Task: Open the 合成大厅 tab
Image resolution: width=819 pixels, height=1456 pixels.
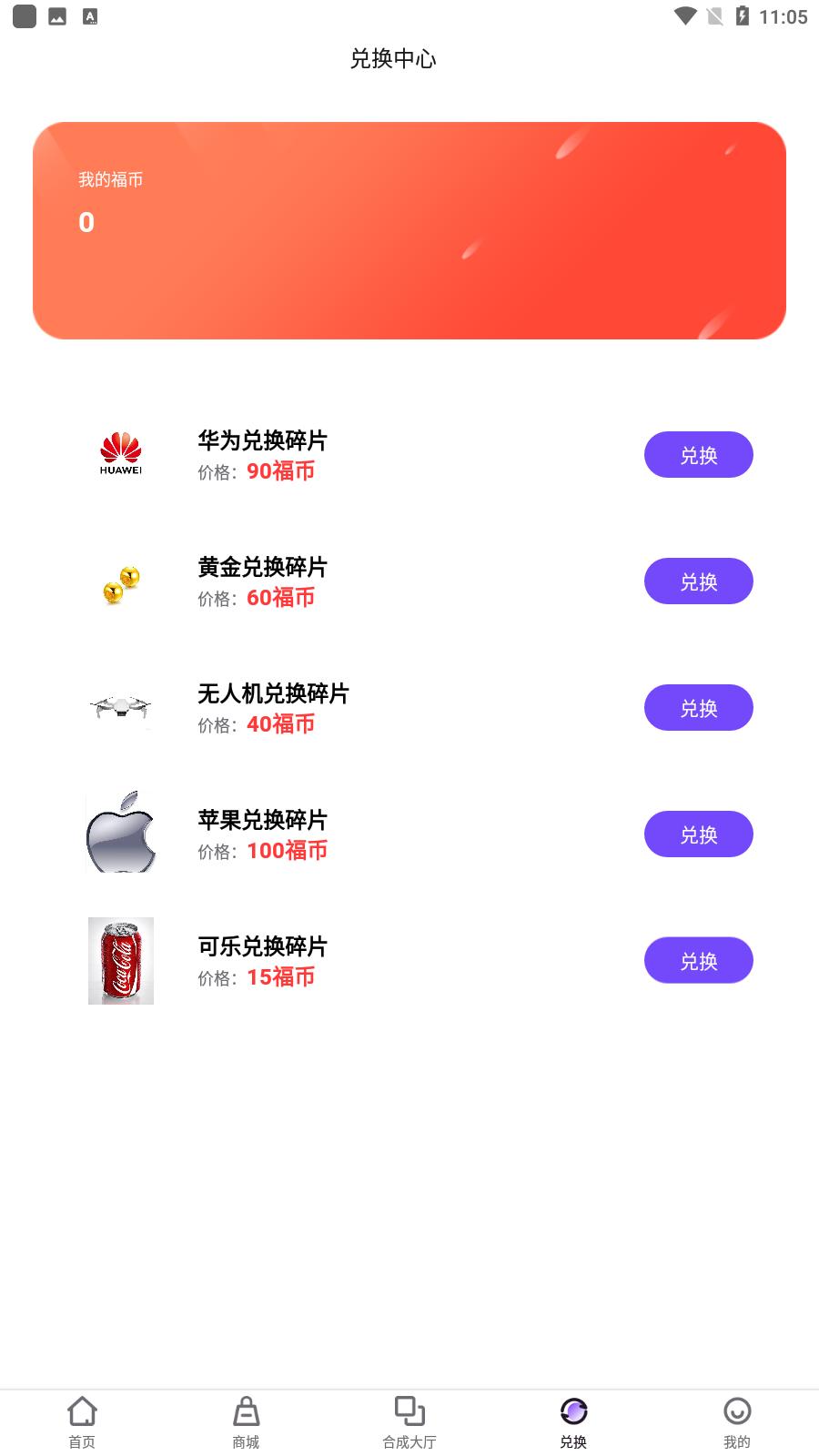Action: [409, 1421]
